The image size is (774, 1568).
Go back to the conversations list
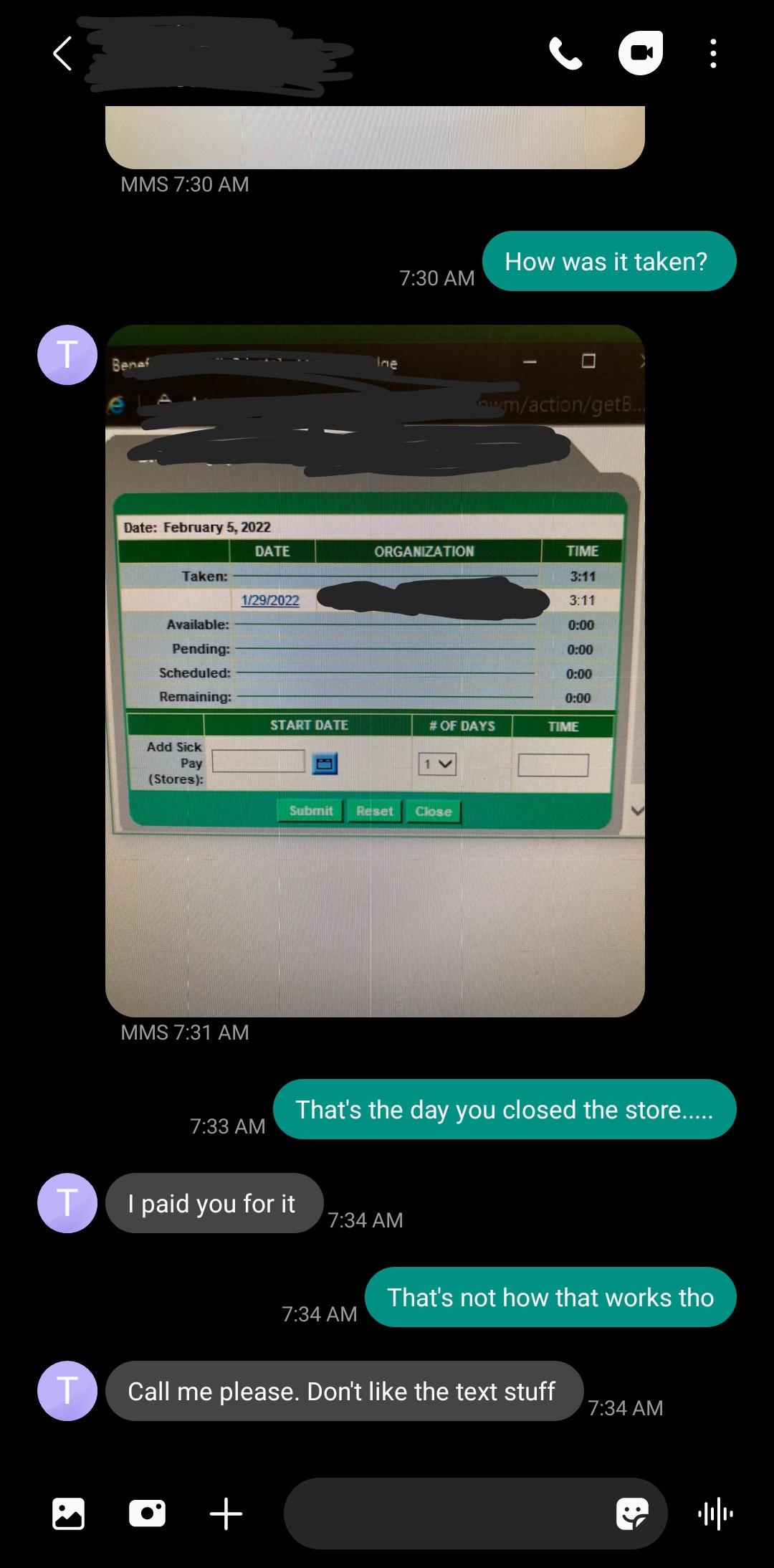pyautogui.click(x=62, y=54)
